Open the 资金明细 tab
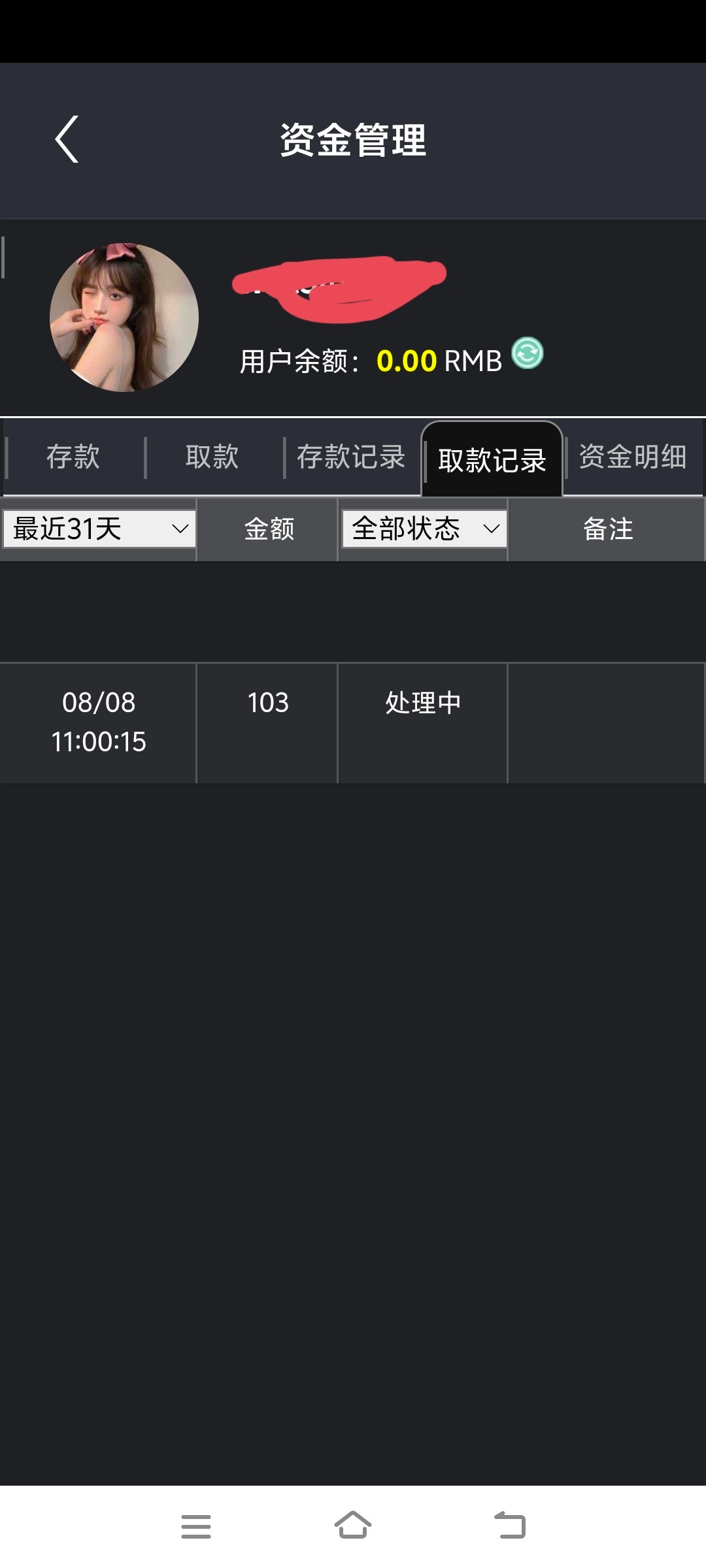This screenshot has width=706, height=1568. click(632, 457)
